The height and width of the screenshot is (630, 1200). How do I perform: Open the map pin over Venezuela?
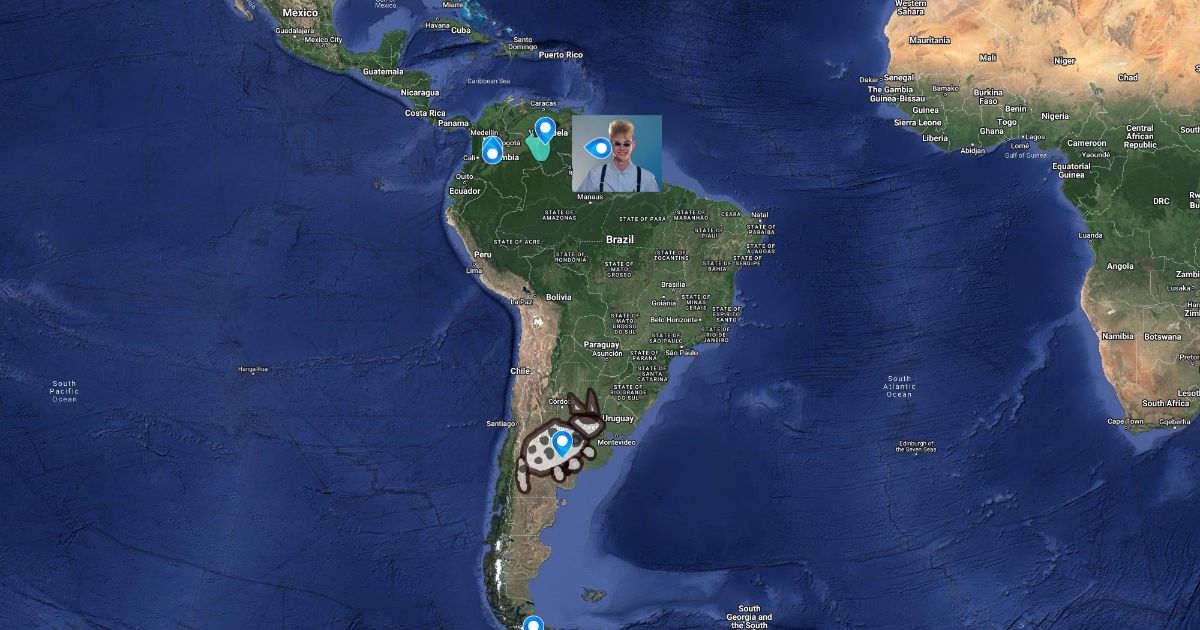545,130
